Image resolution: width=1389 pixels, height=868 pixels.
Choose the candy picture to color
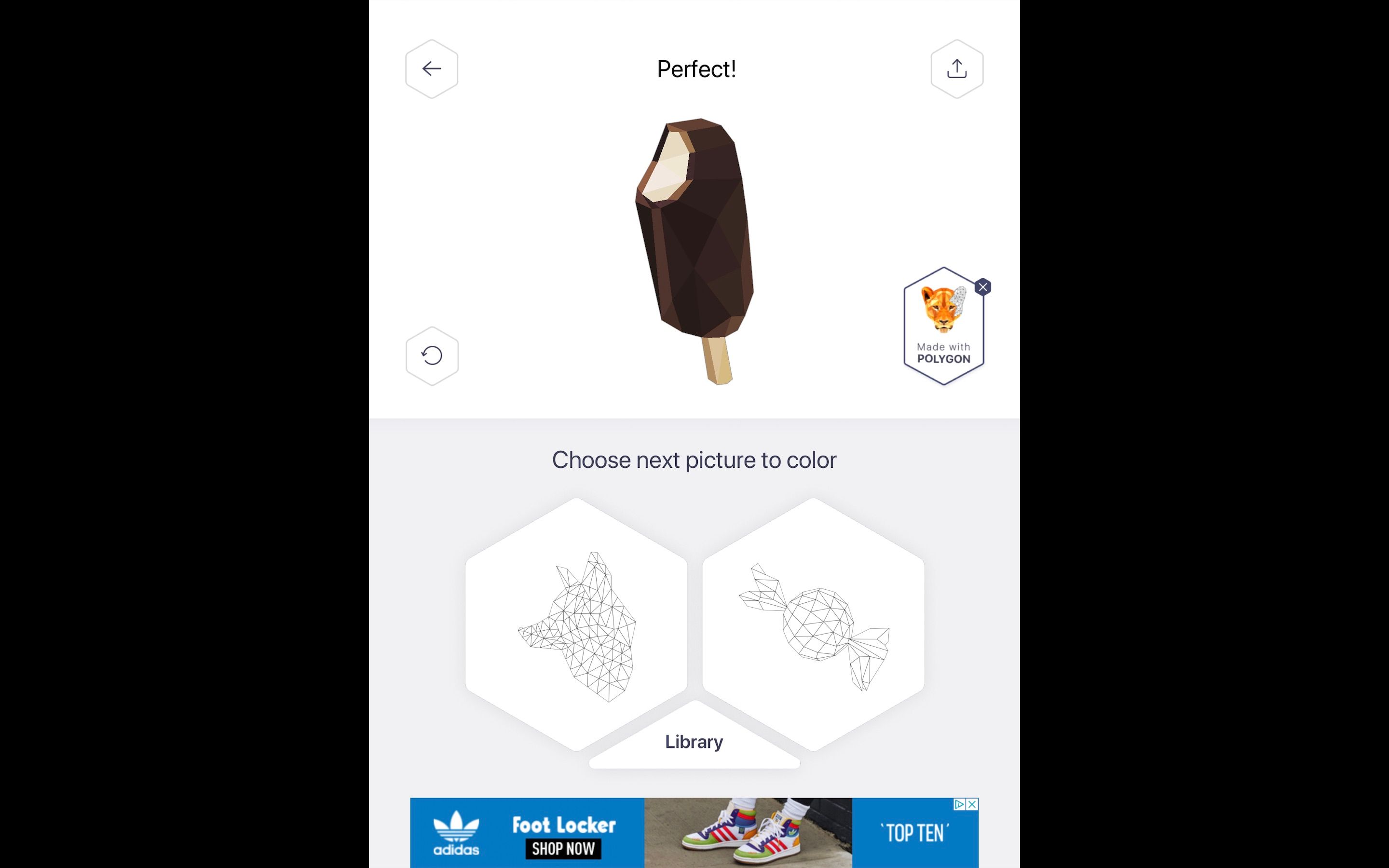(x=813, y=624)
